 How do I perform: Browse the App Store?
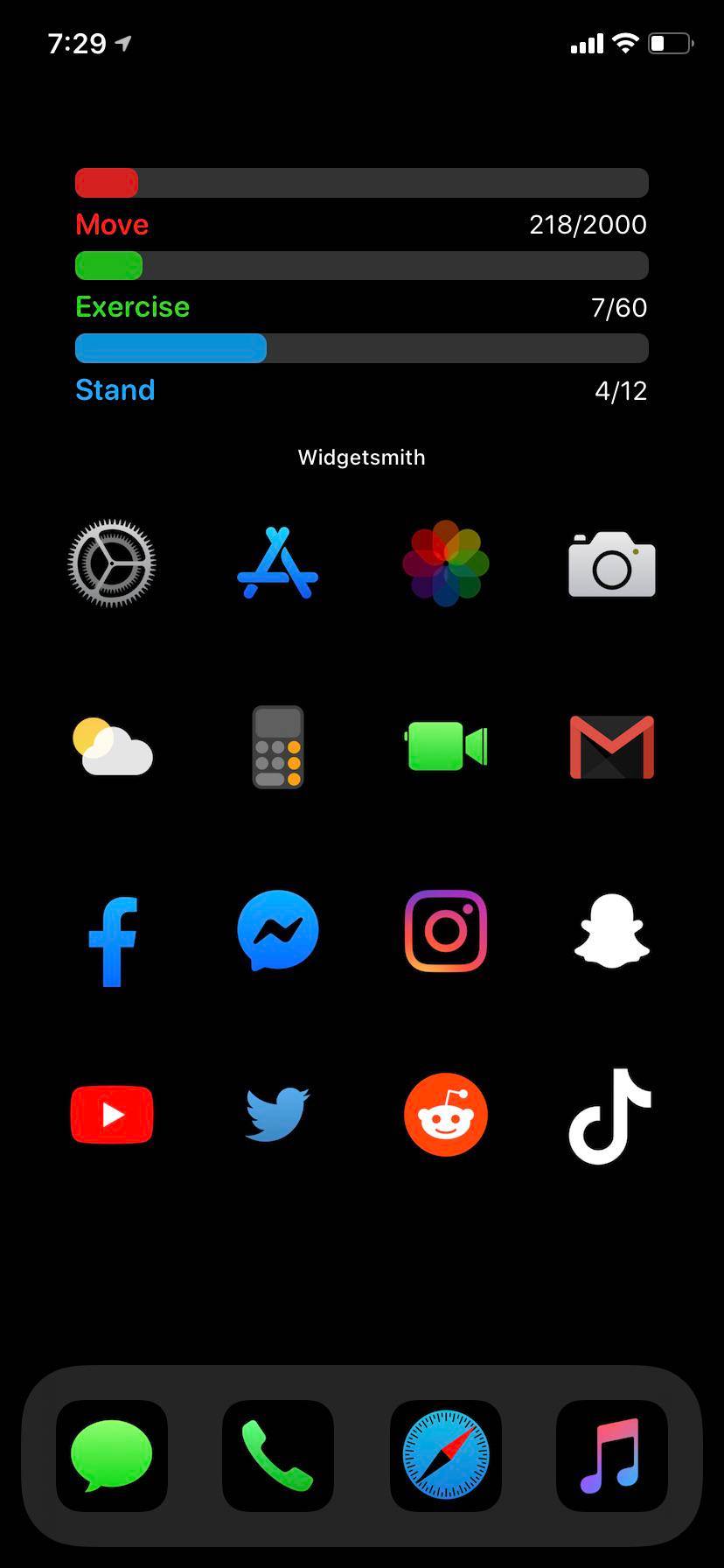278,563
